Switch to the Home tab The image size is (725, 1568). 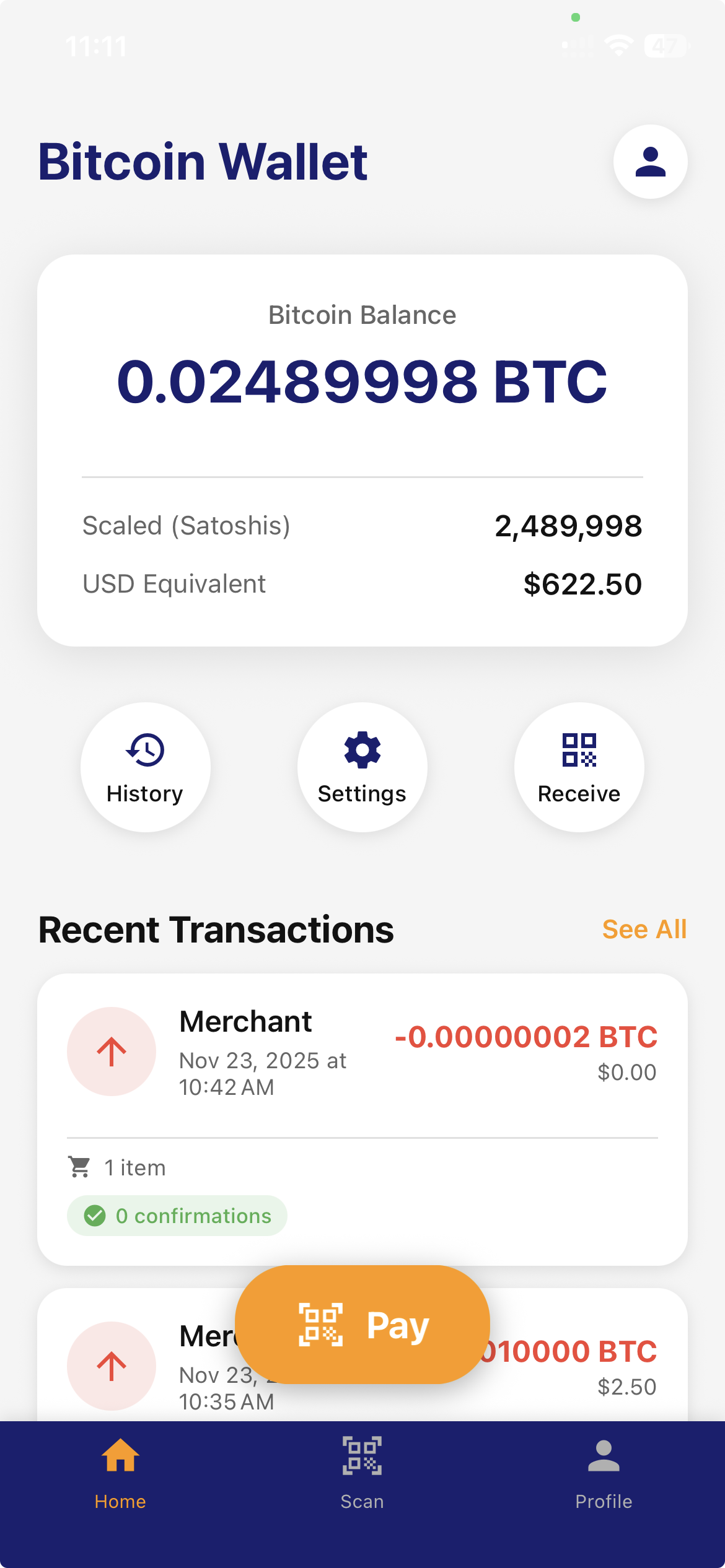click(120, 1473)
